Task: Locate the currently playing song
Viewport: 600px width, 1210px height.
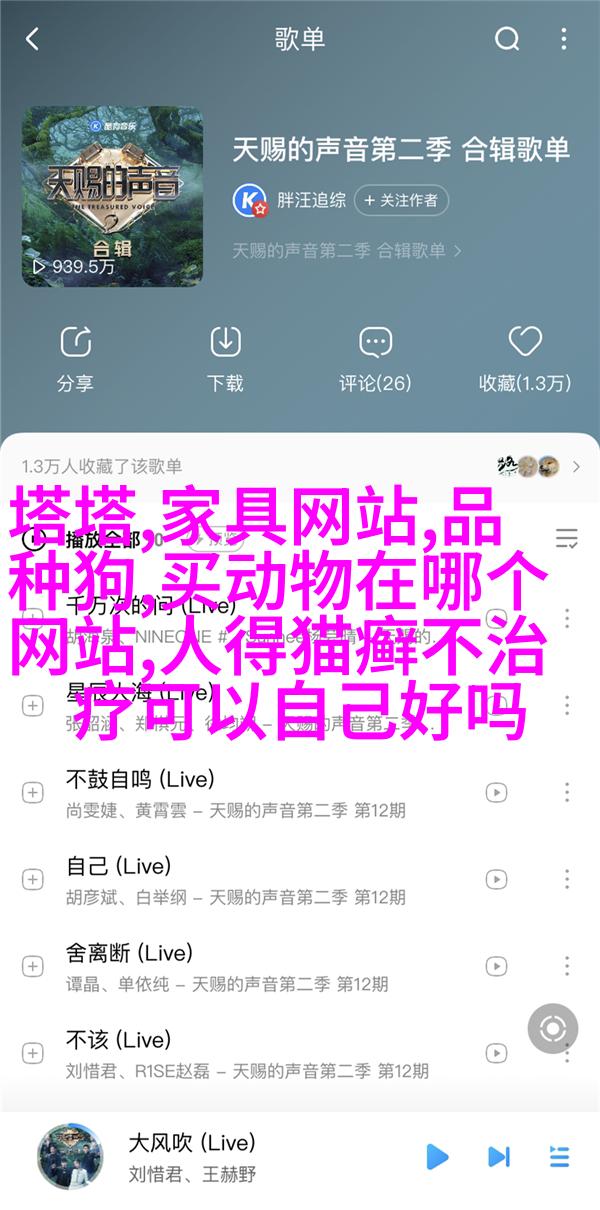Action: click(x=553, y=1003)
